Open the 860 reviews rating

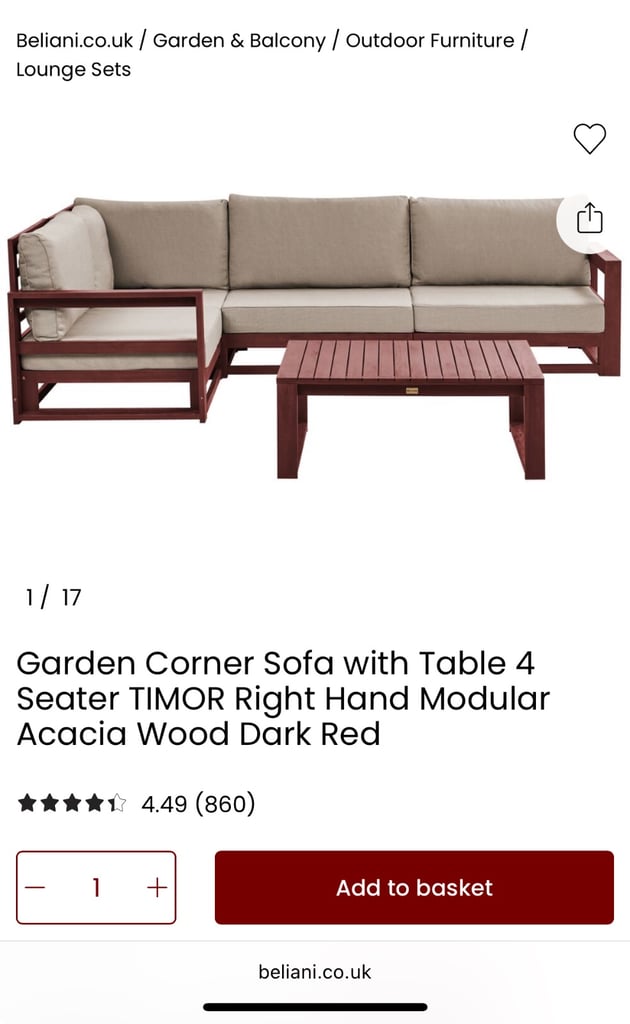click(x=136, y=803)
